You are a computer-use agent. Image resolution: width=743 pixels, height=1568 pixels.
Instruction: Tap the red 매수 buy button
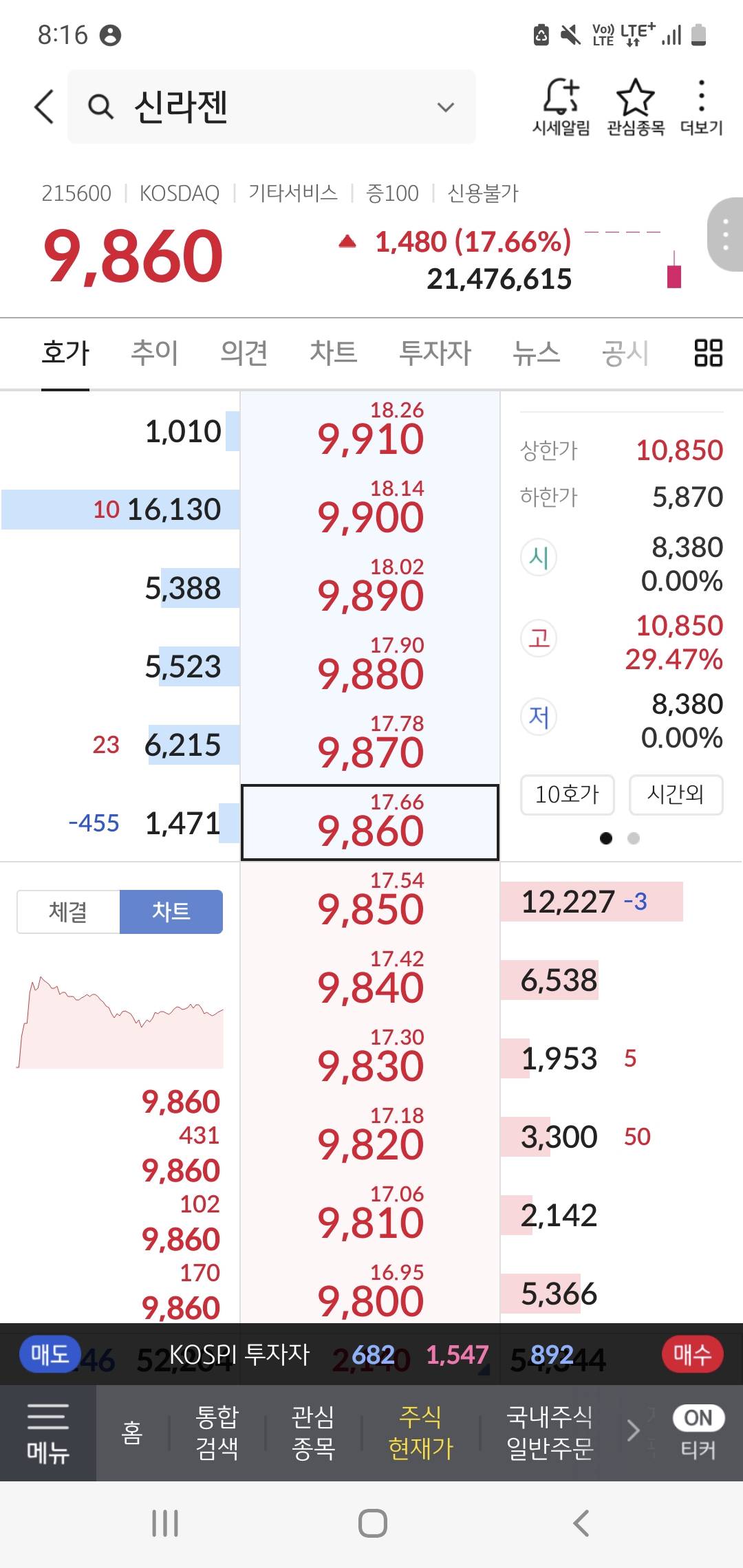click(692, 1354)
